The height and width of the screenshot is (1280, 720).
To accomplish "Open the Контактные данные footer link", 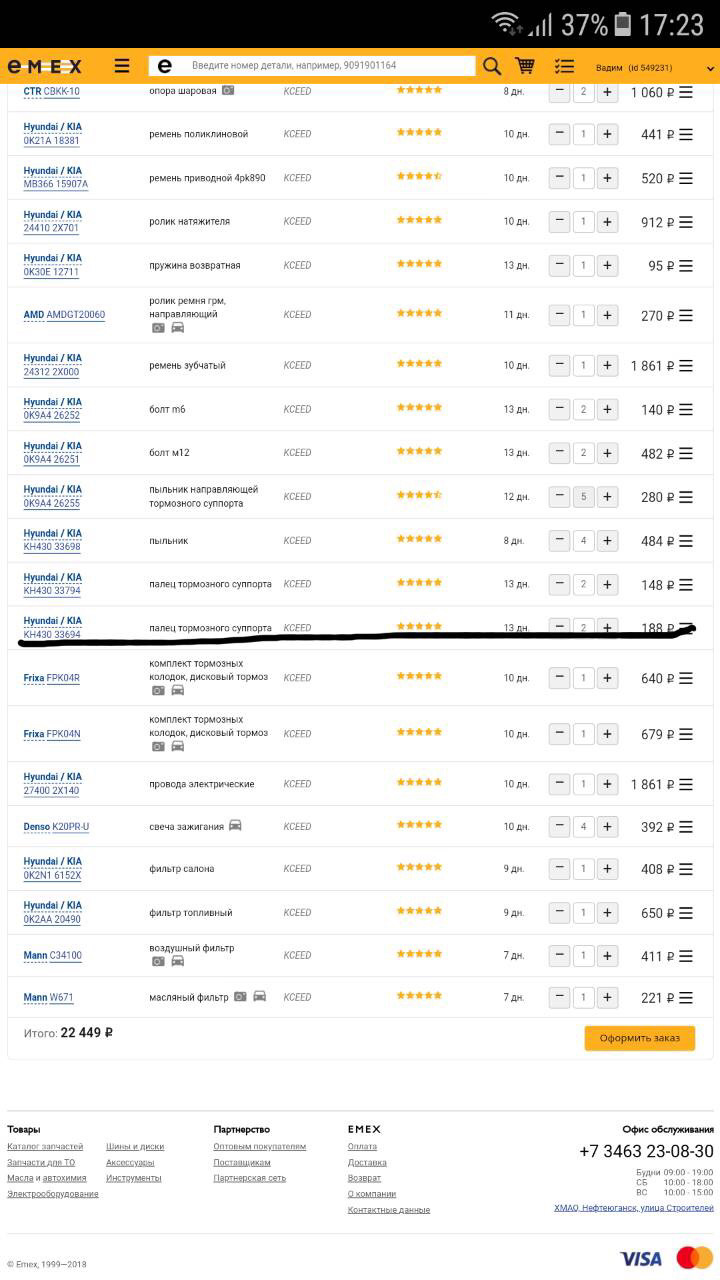I will point(388,1210).
